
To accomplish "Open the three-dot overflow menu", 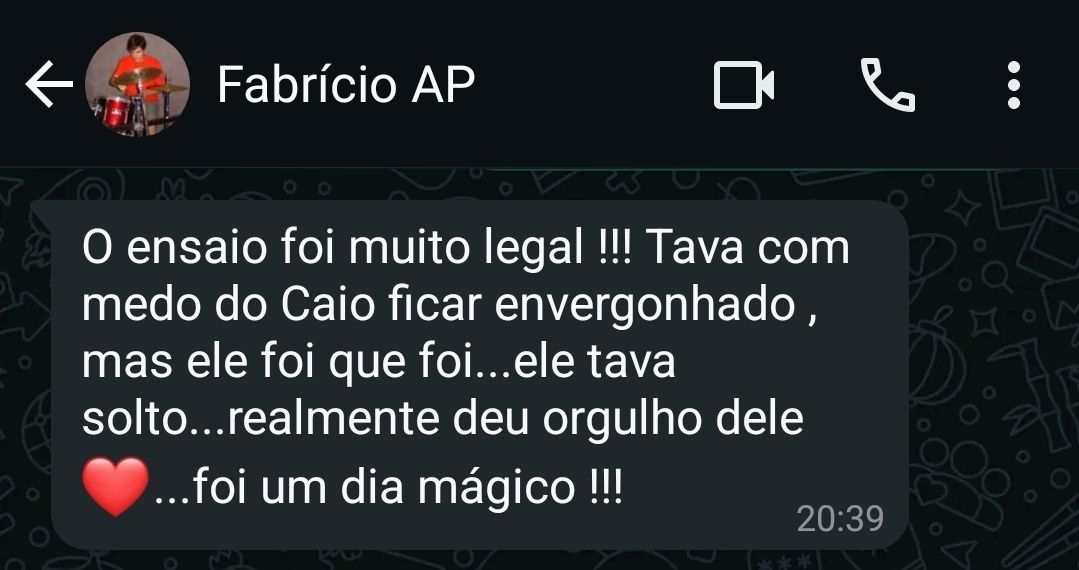I will [1013, 86].
